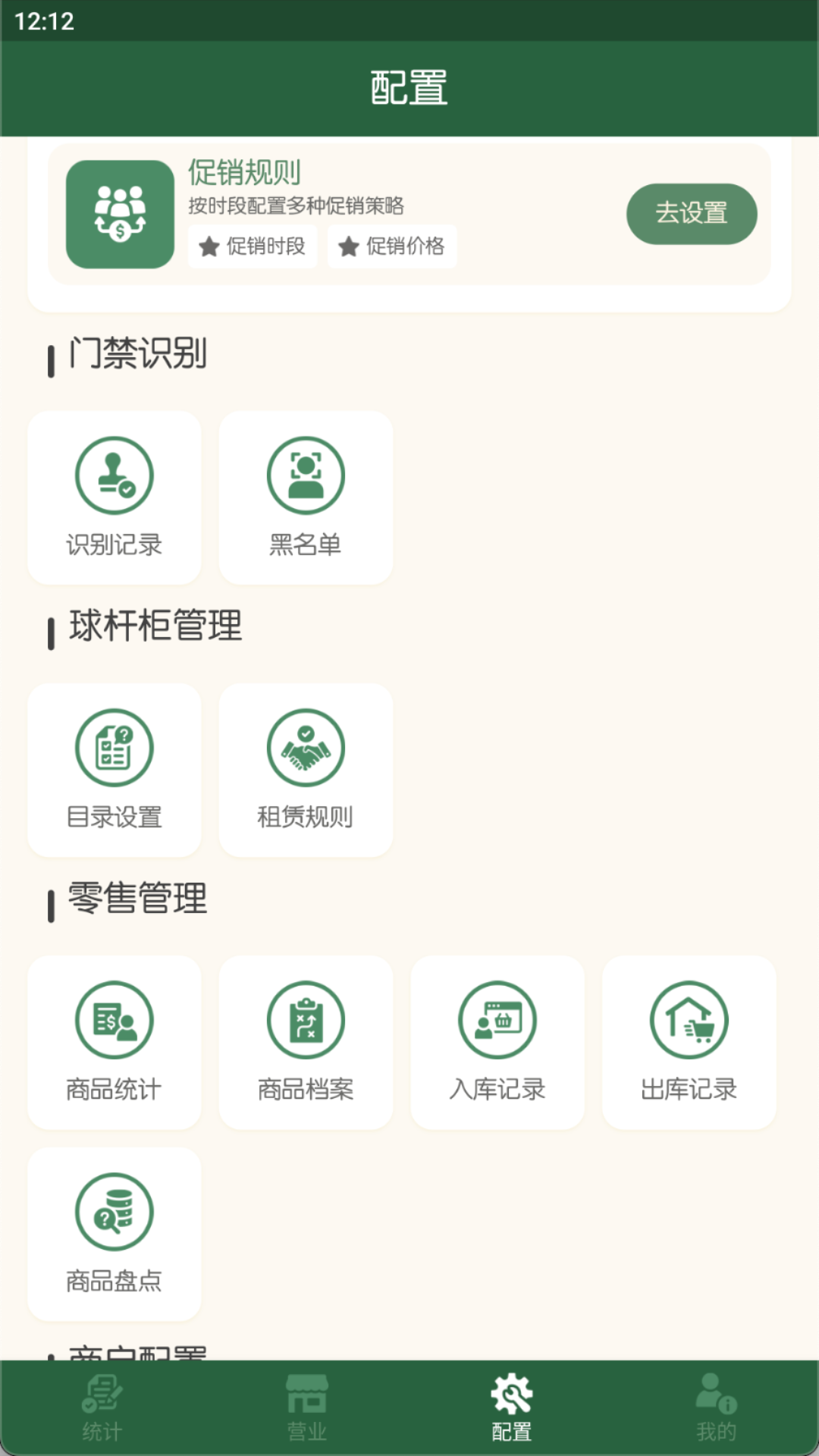Click the 促销时段 tag
The height and width of the screenshot is (1456, 819).
click(253, 246)
